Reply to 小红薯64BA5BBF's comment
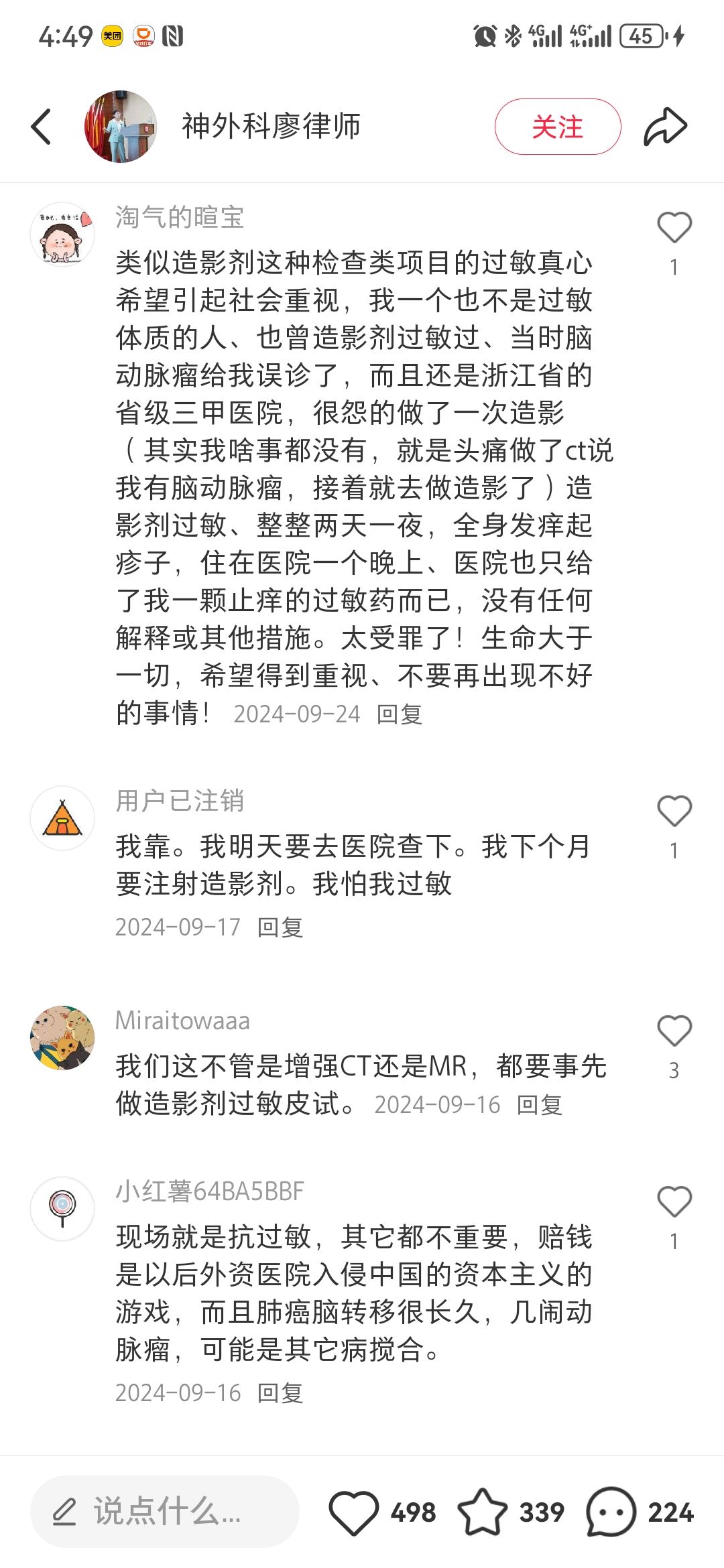The image size is (724, 1568). tap(280, 1393)
